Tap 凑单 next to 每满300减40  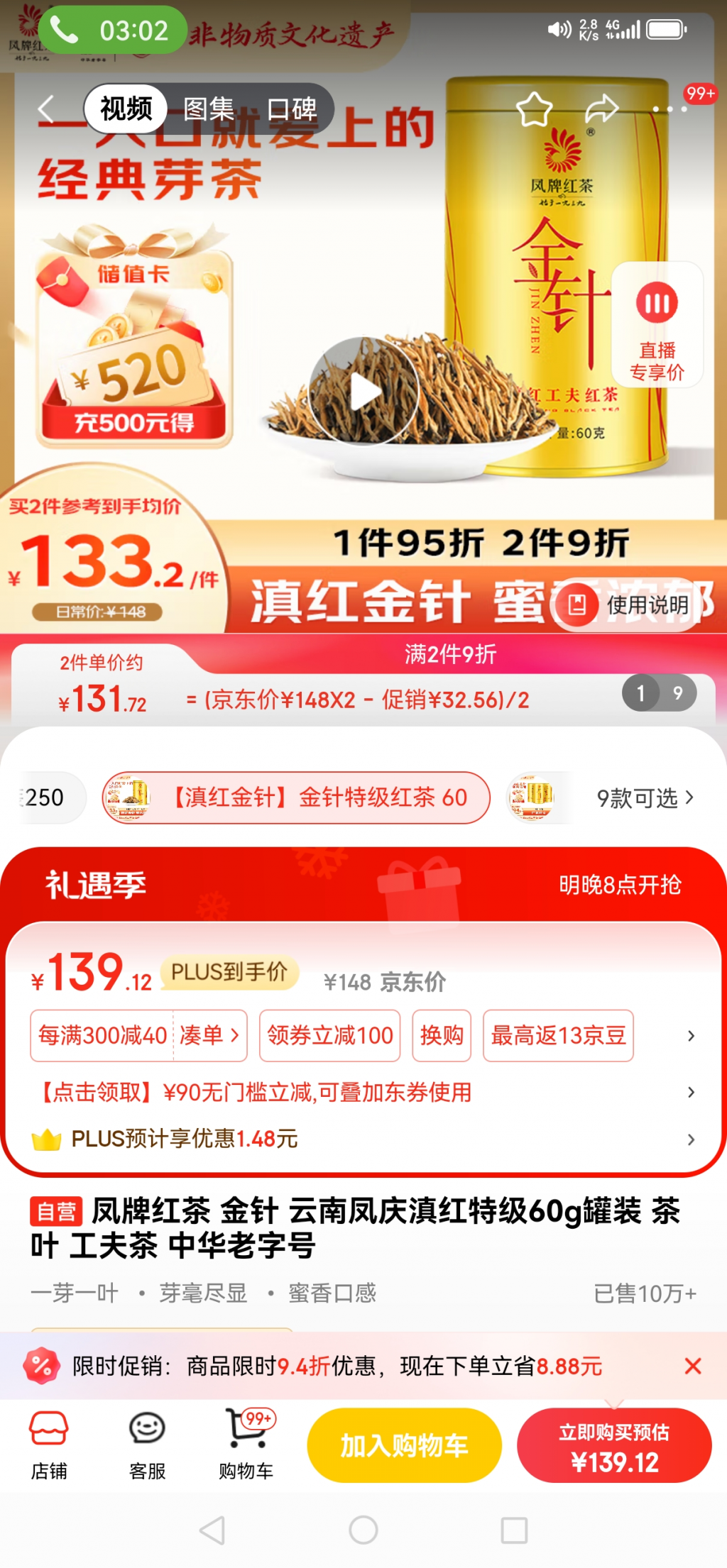click(x=209, y=1035)
